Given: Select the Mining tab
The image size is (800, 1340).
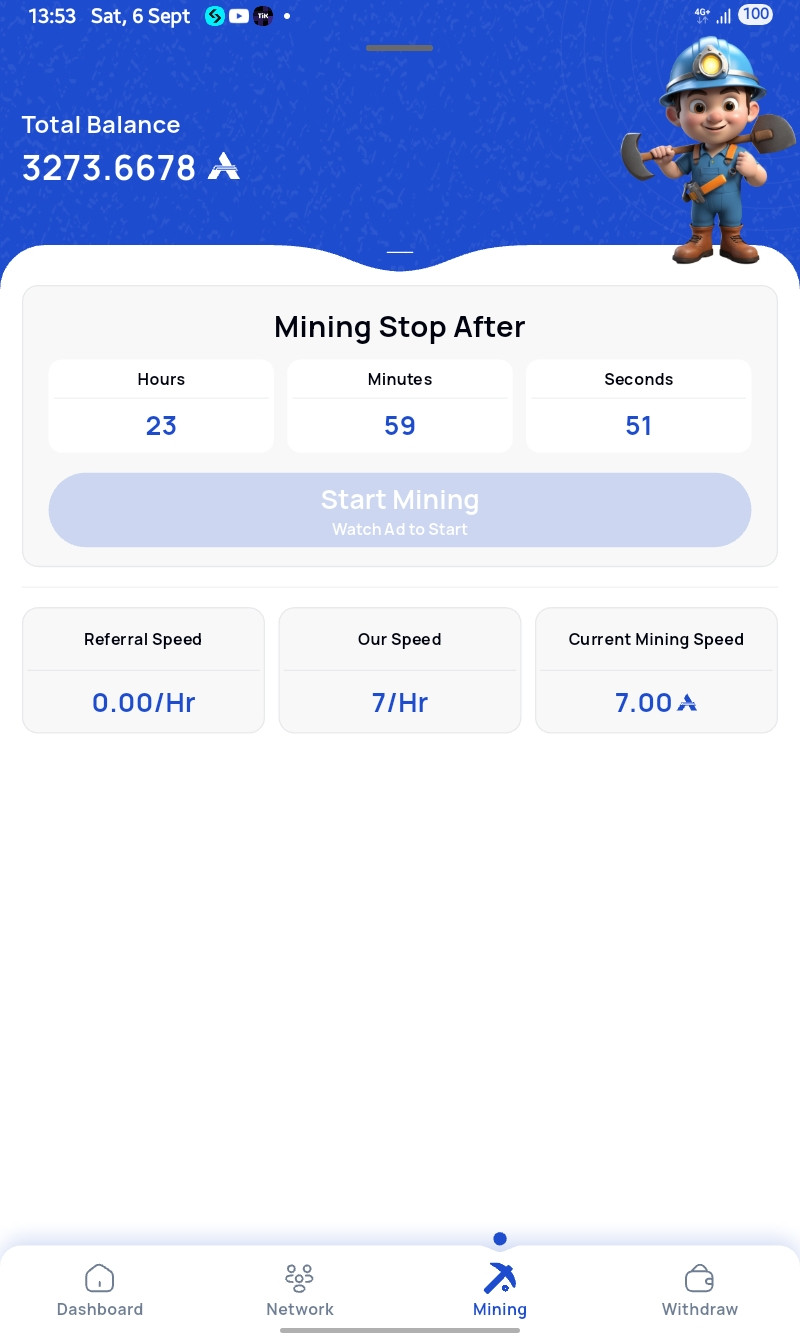Looking at the screenshot, I should click(x=500, y=1290).
